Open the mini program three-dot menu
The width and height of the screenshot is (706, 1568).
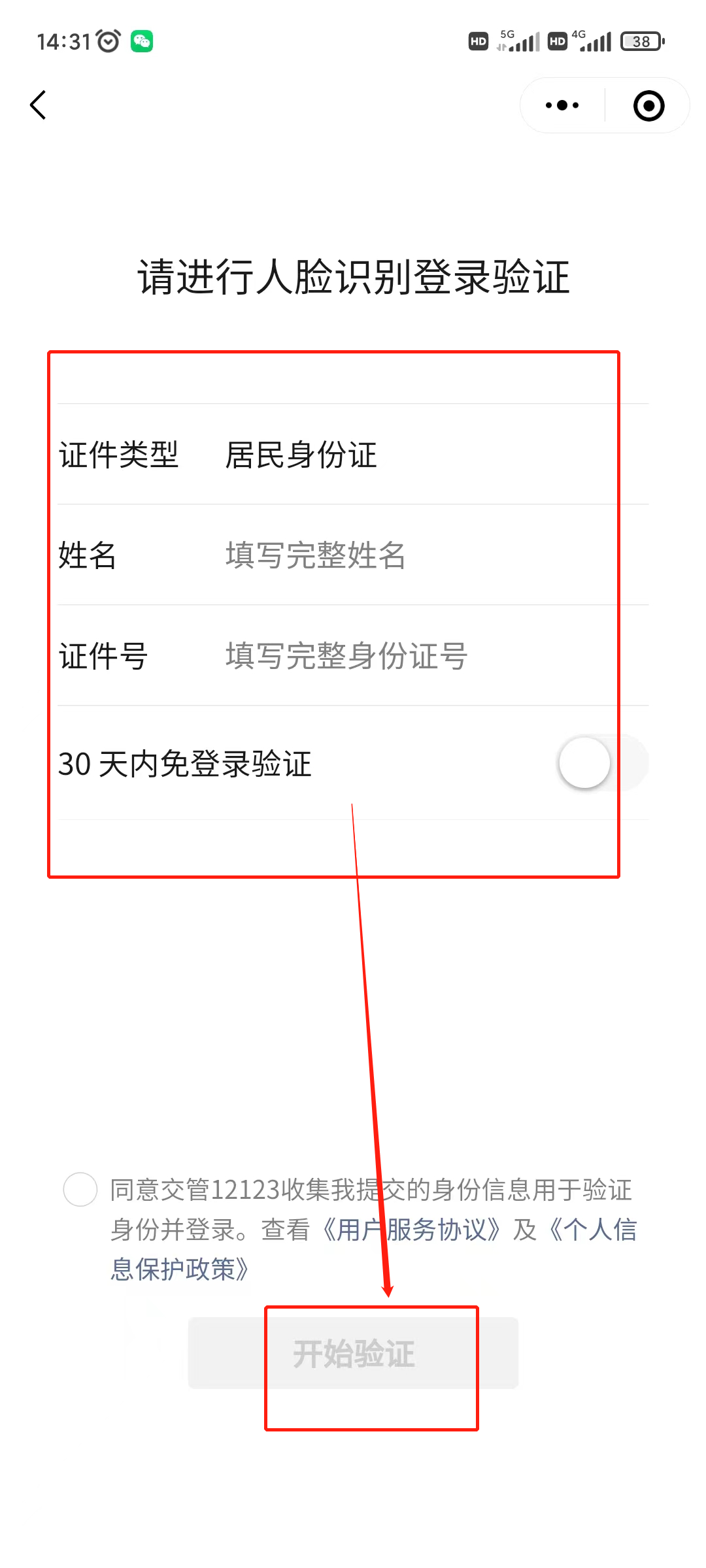point(562,105)
